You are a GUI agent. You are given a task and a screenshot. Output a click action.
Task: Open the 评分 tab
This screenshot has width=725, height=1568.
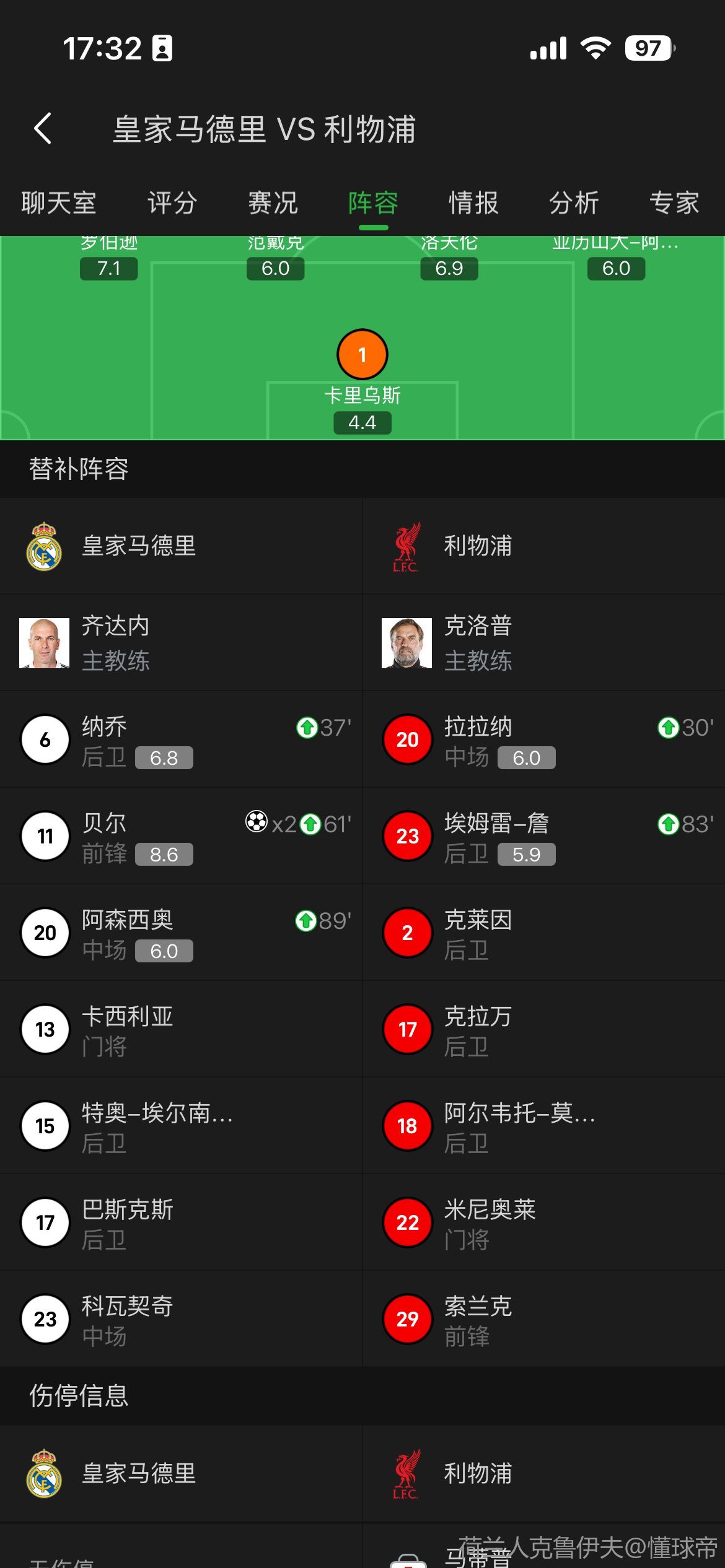172,203
